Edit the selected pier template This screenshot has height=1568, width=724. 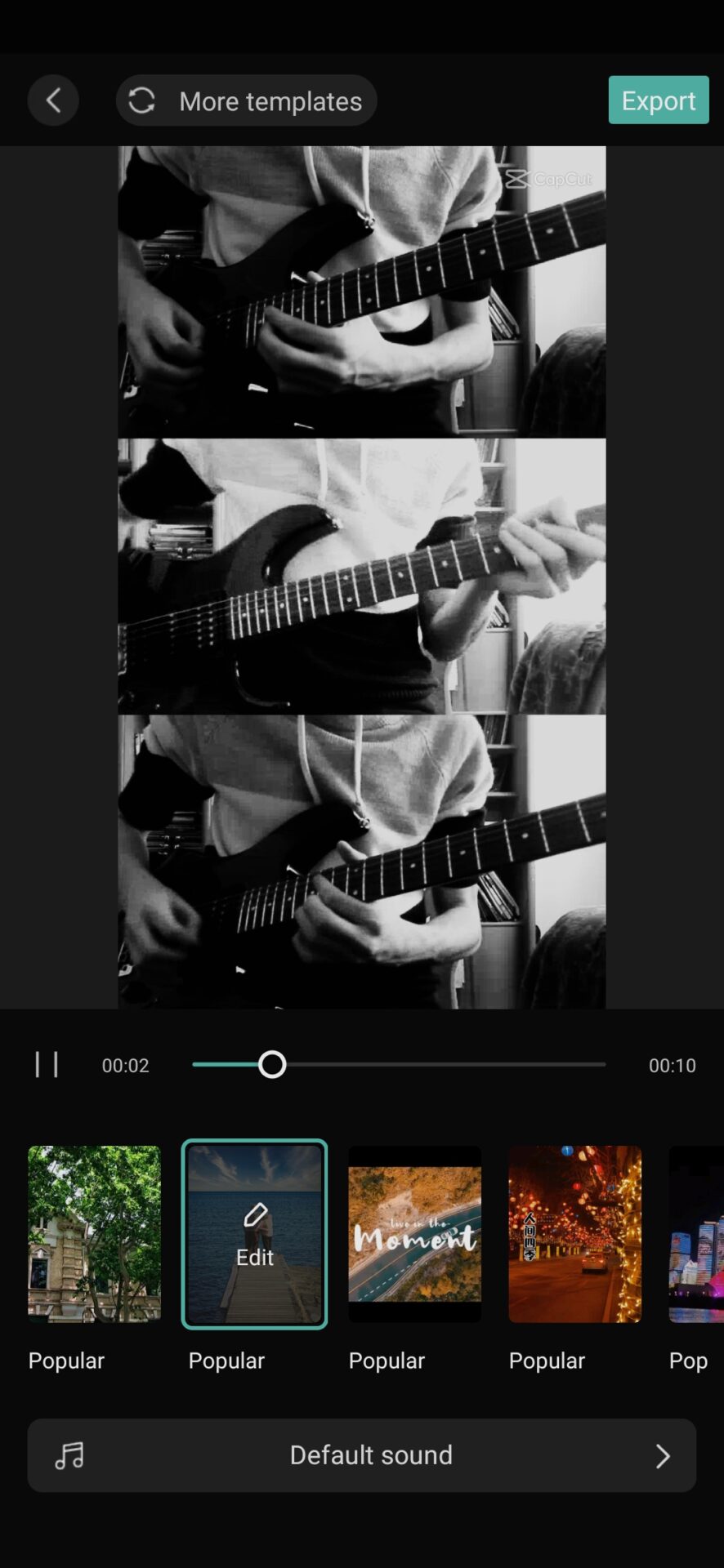pos(254,1233)
